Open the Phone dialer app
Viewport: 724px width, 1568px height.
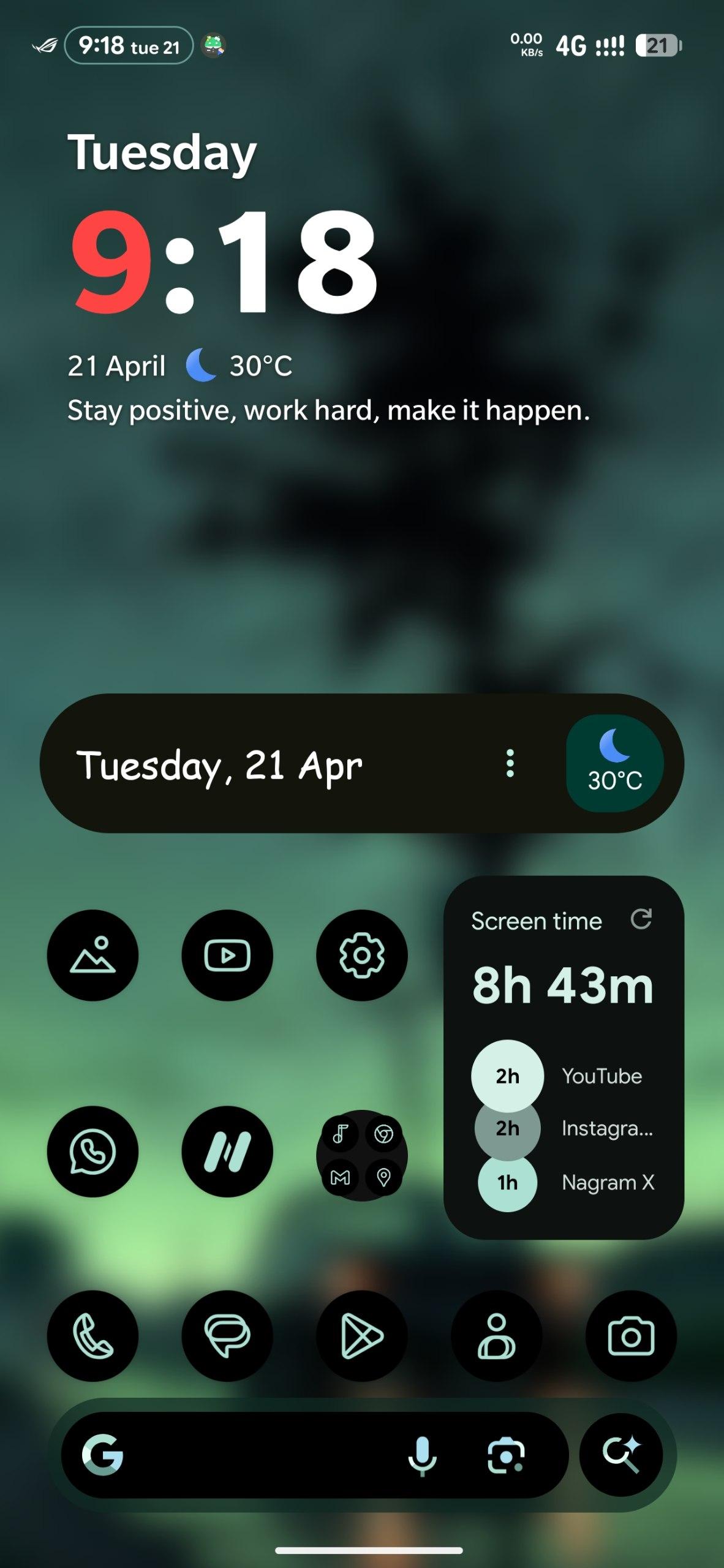(x=92, y=1336)
